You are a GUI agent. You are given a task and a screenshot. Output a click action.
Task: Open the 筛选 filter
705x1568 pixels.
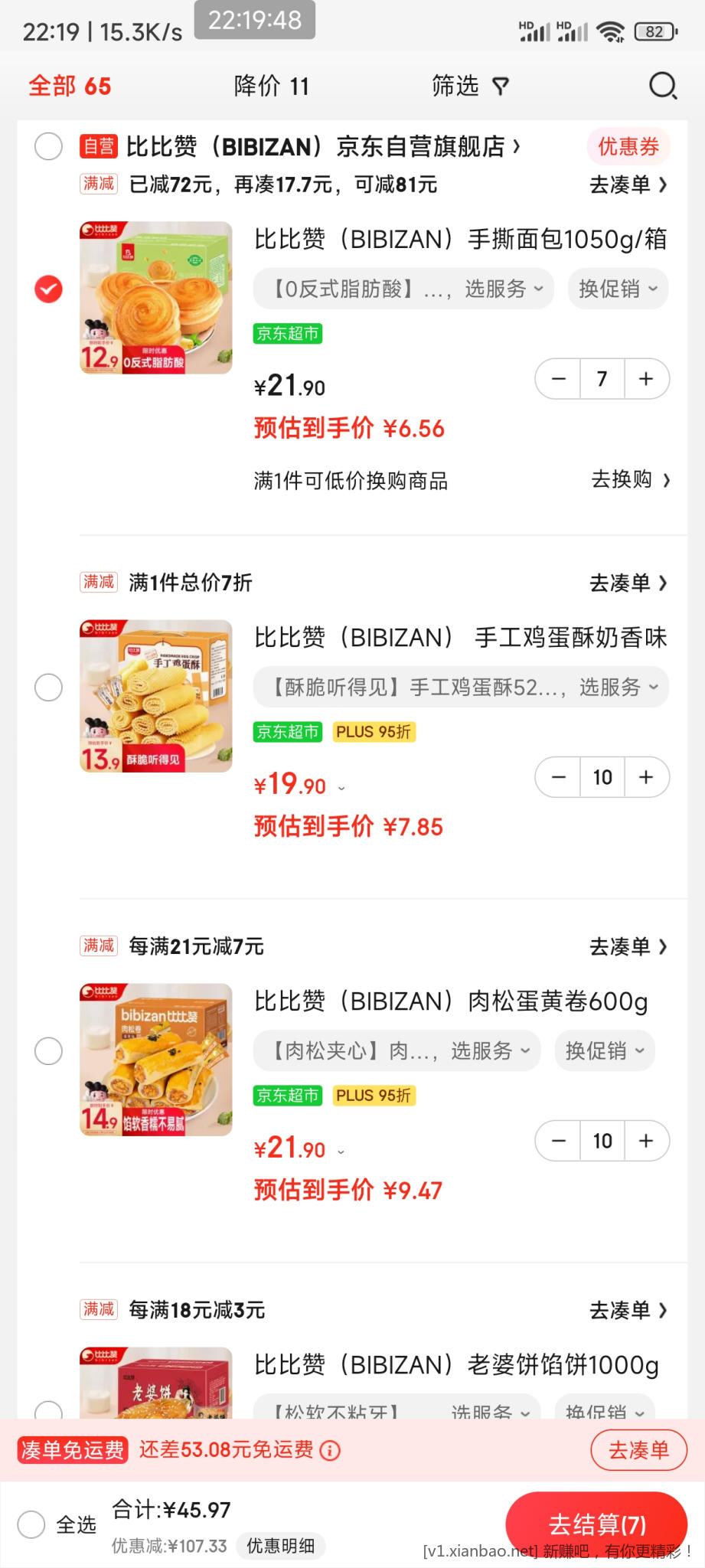(x=470, y=86)
